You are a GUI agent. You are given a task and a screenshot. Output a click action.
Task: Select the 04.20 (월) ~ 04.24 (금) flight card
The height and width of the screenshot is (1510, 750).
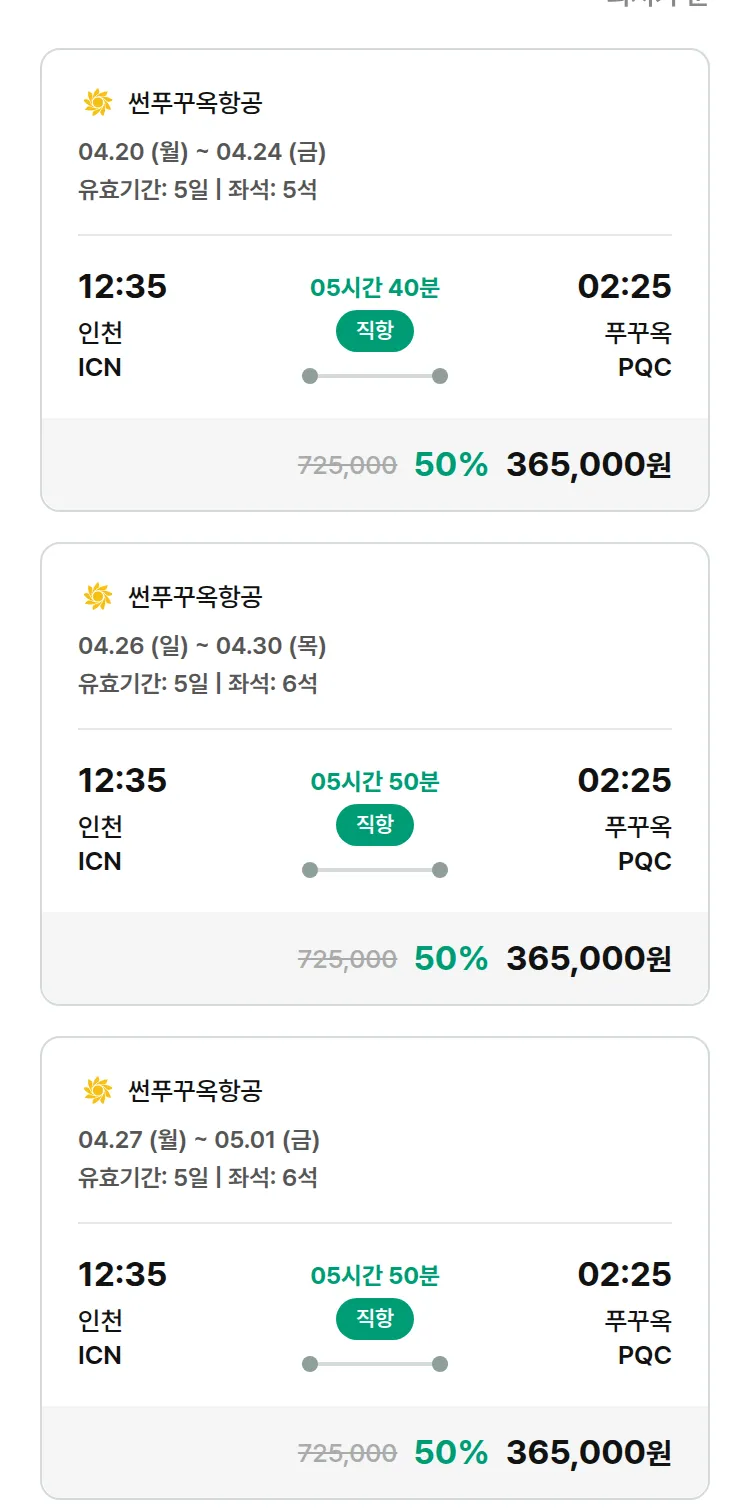pyautogui.click(x=374, y=275)
